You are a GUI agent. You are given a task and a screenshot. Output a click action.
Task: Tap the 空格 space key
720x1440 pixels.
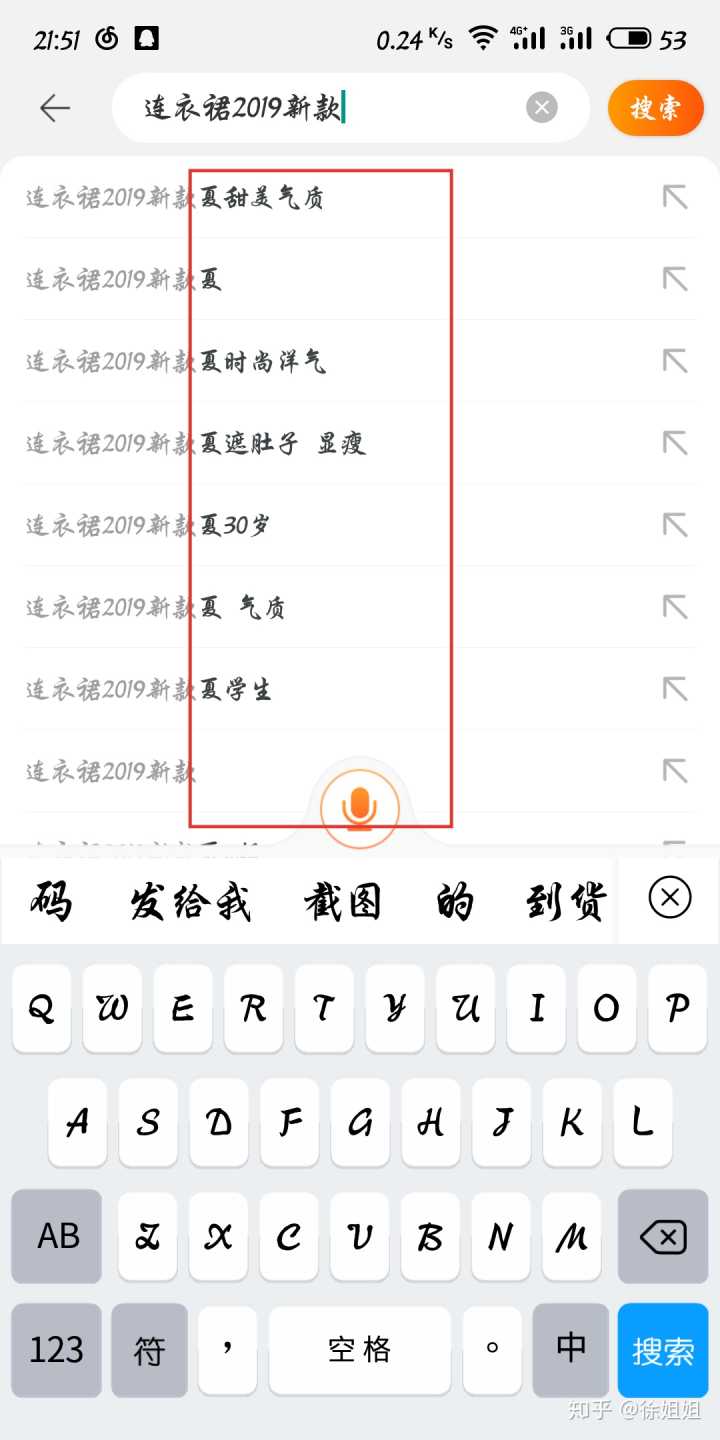point(359,1351)
